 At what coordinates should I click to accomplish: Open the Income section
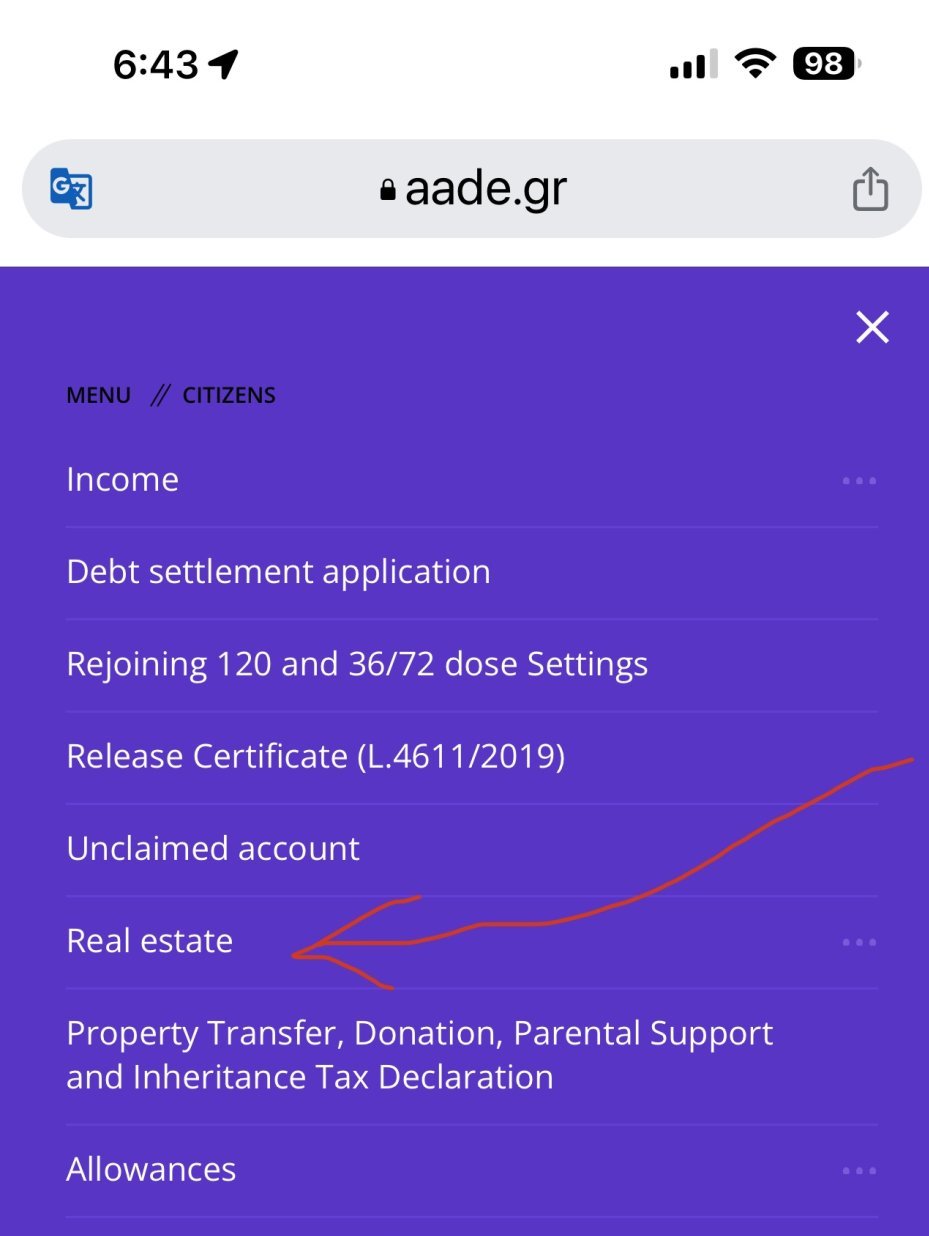point(123,480)
